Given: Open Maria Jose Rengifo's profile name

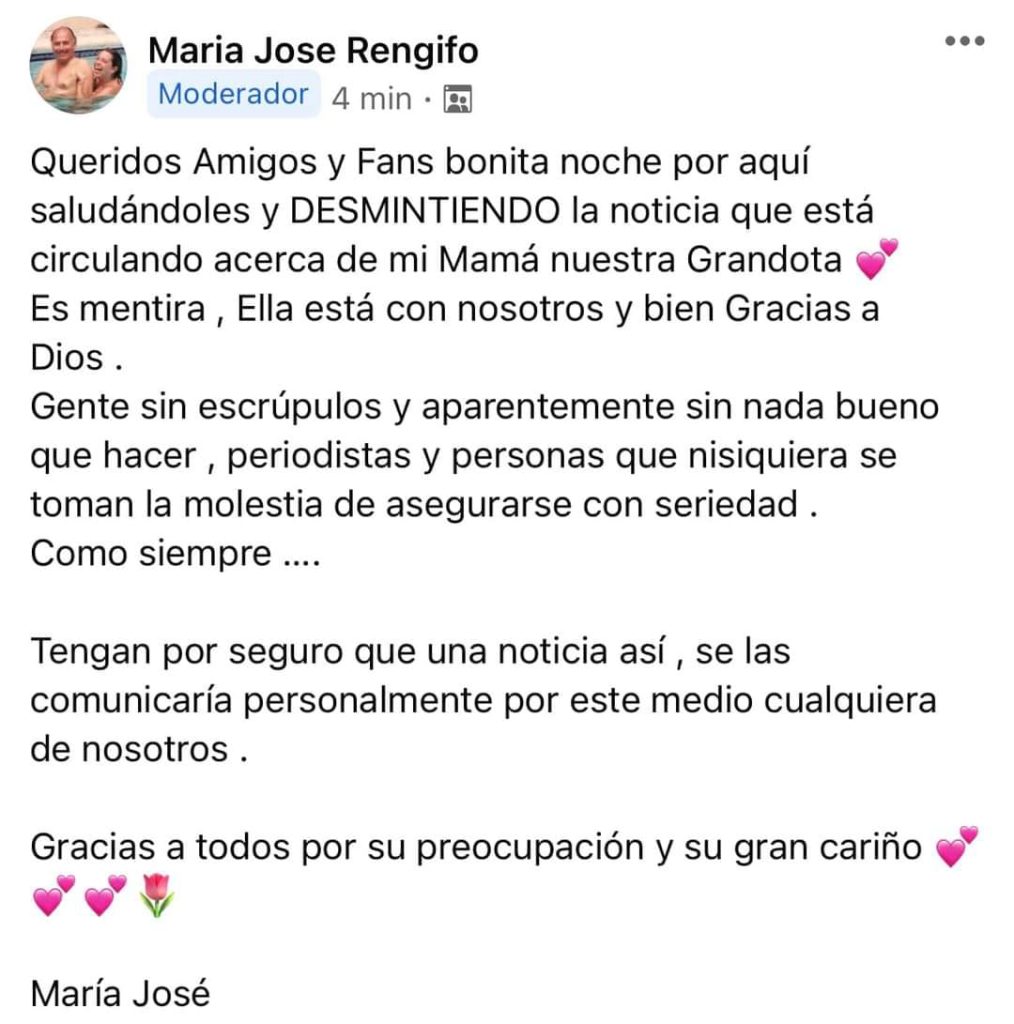Looking at the screenshot, I should coord(313,49).
